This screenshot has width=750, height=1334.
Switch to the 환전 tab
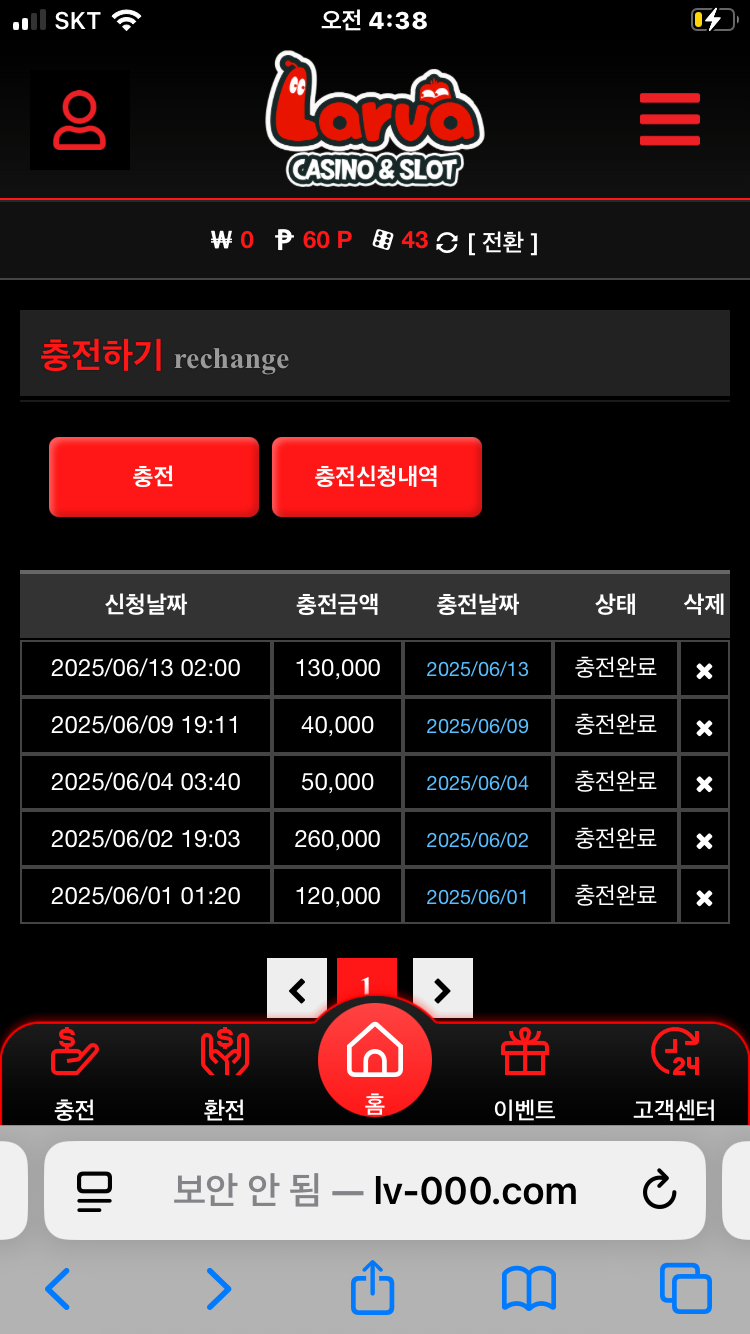tap(224, 1075)
